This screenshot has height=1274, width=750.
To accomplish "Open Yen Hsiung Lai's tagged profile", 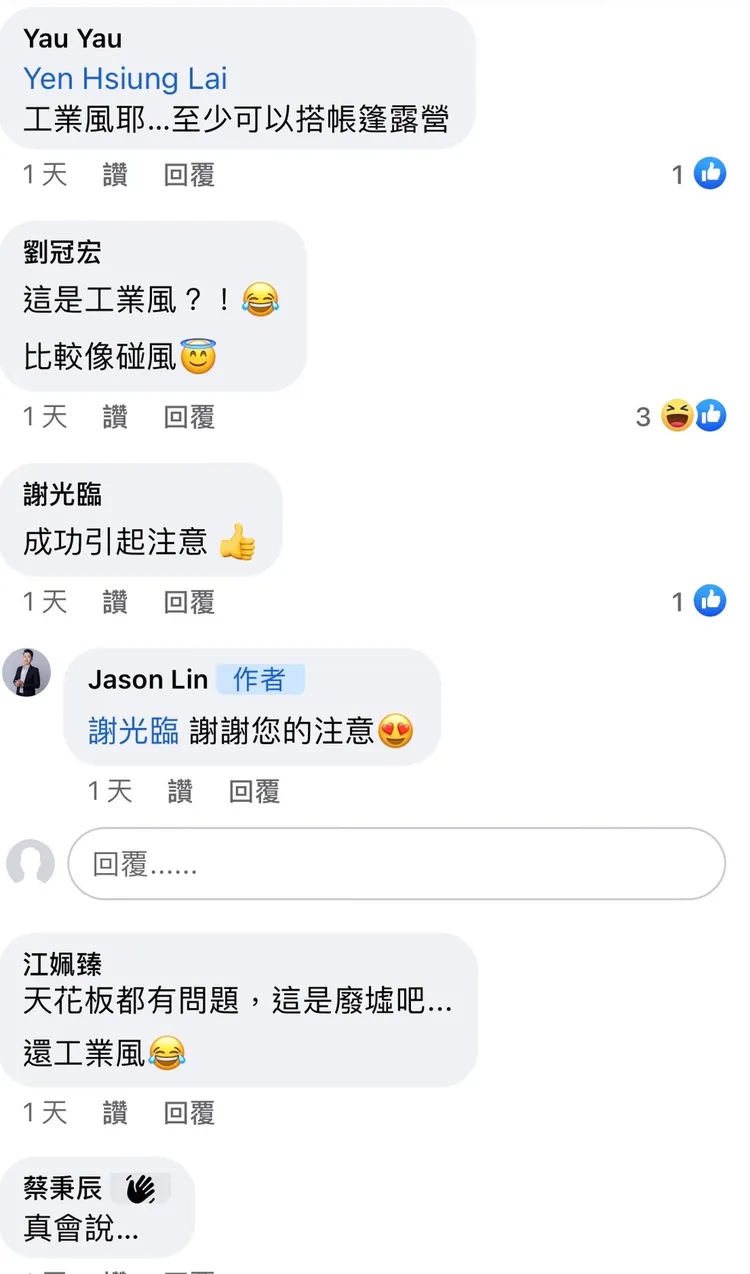I will coord(124,78).
